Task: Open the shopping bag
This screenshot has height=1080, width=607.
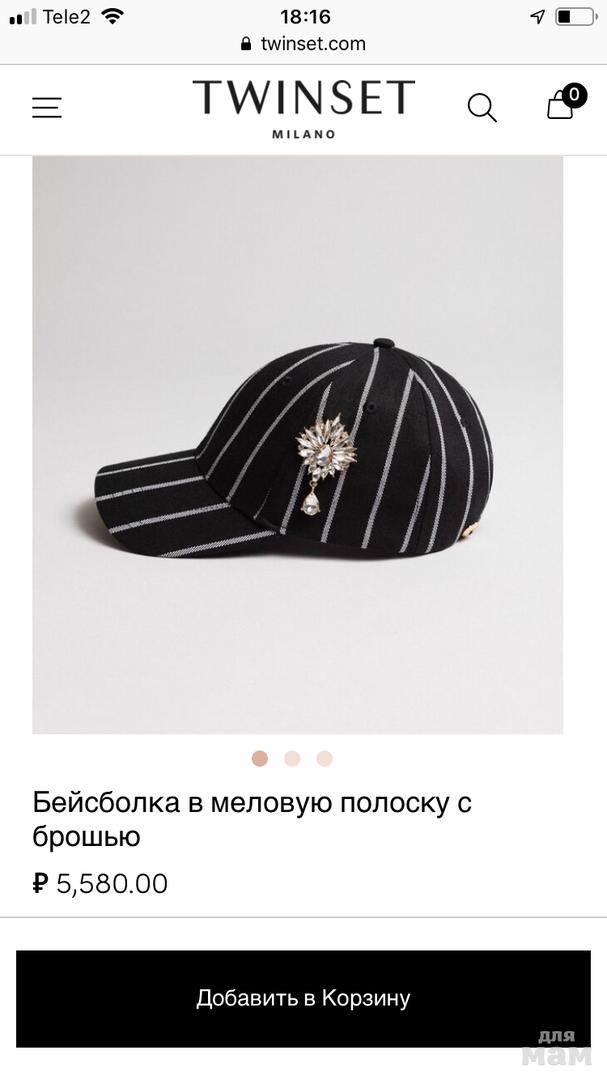Action: coord(561,104)
